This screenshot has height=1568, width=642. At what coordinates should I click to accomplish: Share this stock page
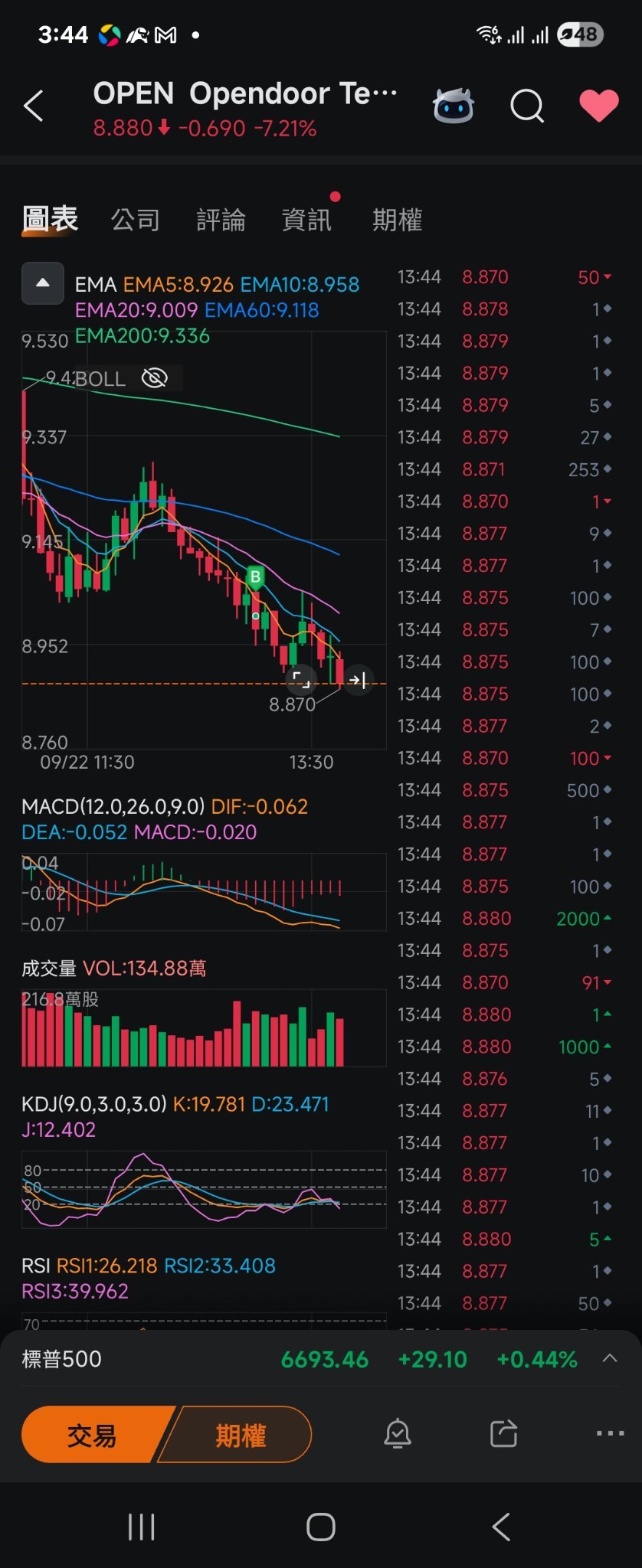[x=503, y=1433]
